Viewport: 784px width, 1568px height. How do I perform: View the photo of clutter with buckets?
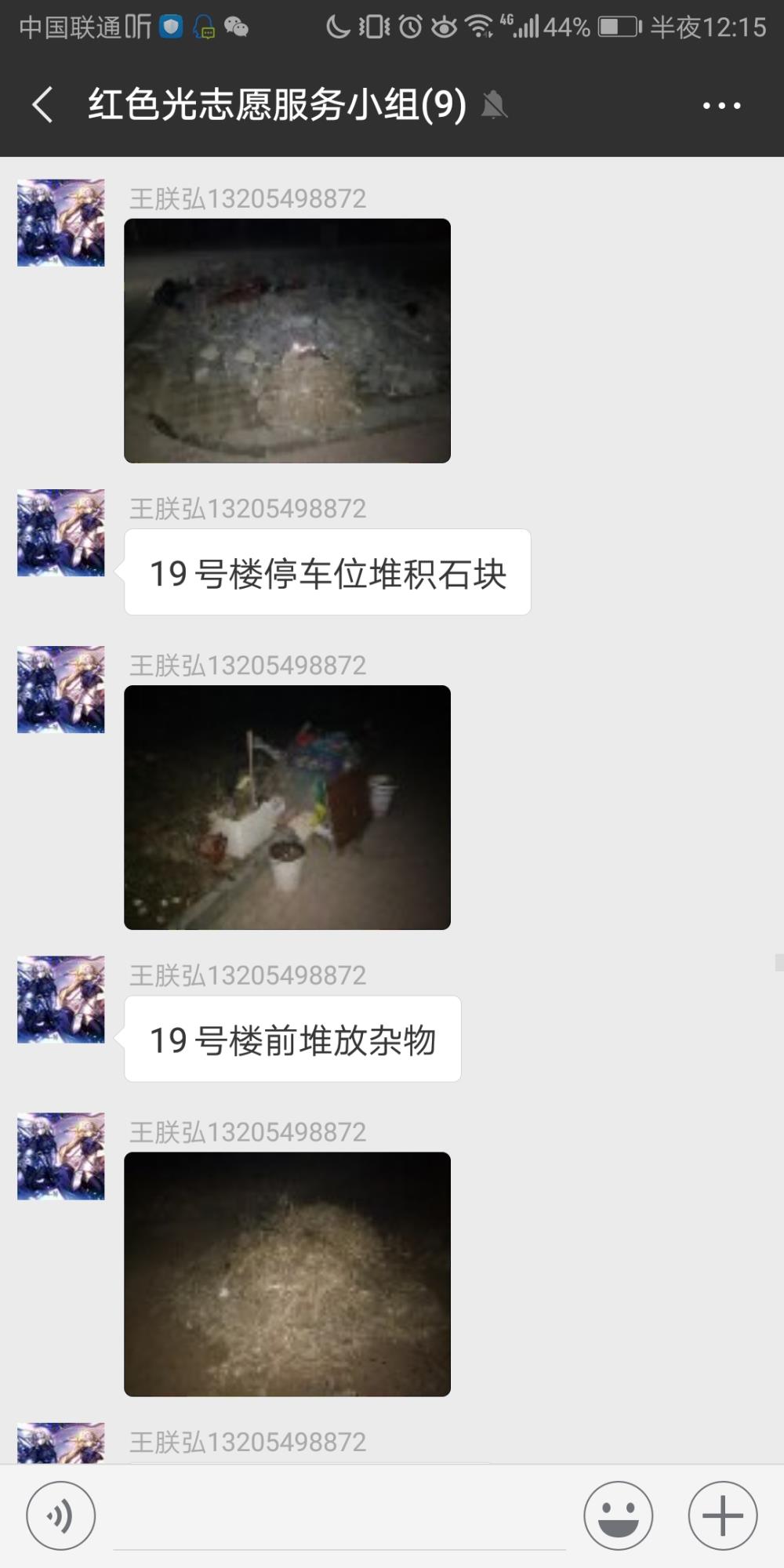(x=287, y=808)
